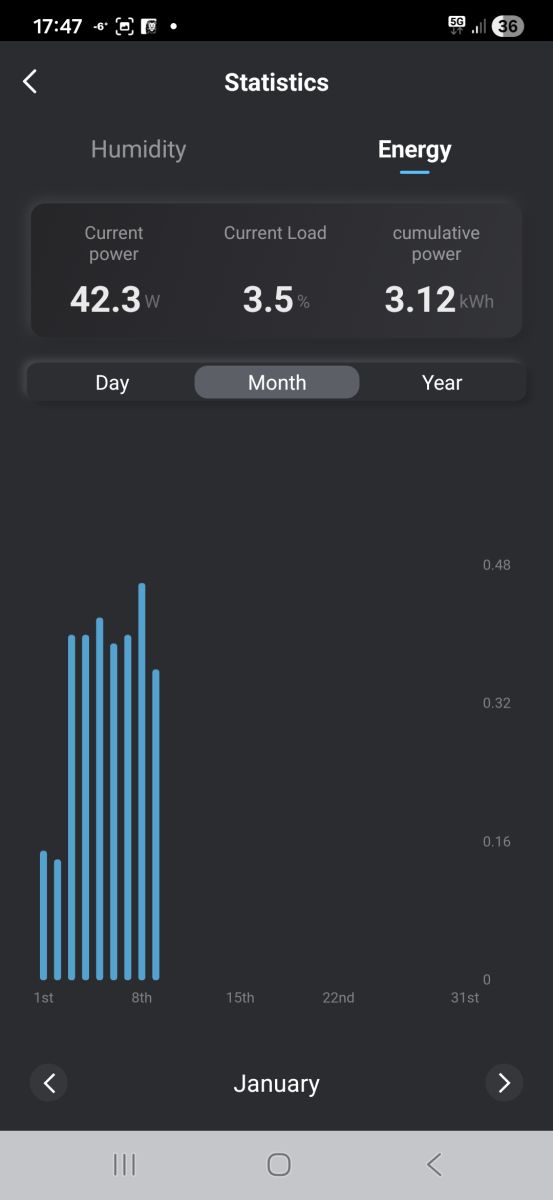This screenshot has width=553, height=1200.
Task: Advance to the month after January
Action: tap(504, 1083)
